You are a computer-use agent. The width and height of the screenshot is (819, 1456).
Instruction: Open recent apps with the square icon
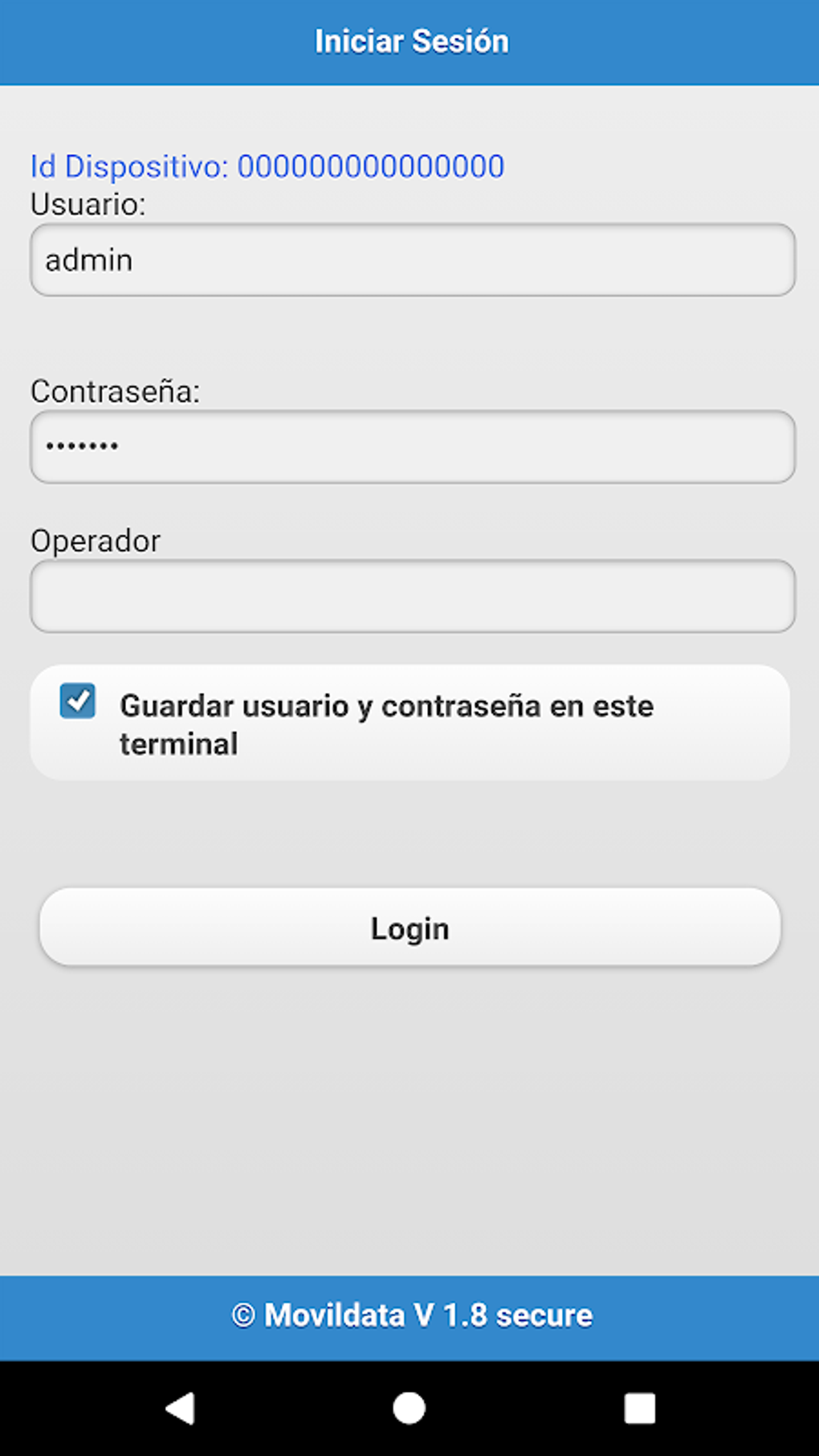(x=638, y=1407)
